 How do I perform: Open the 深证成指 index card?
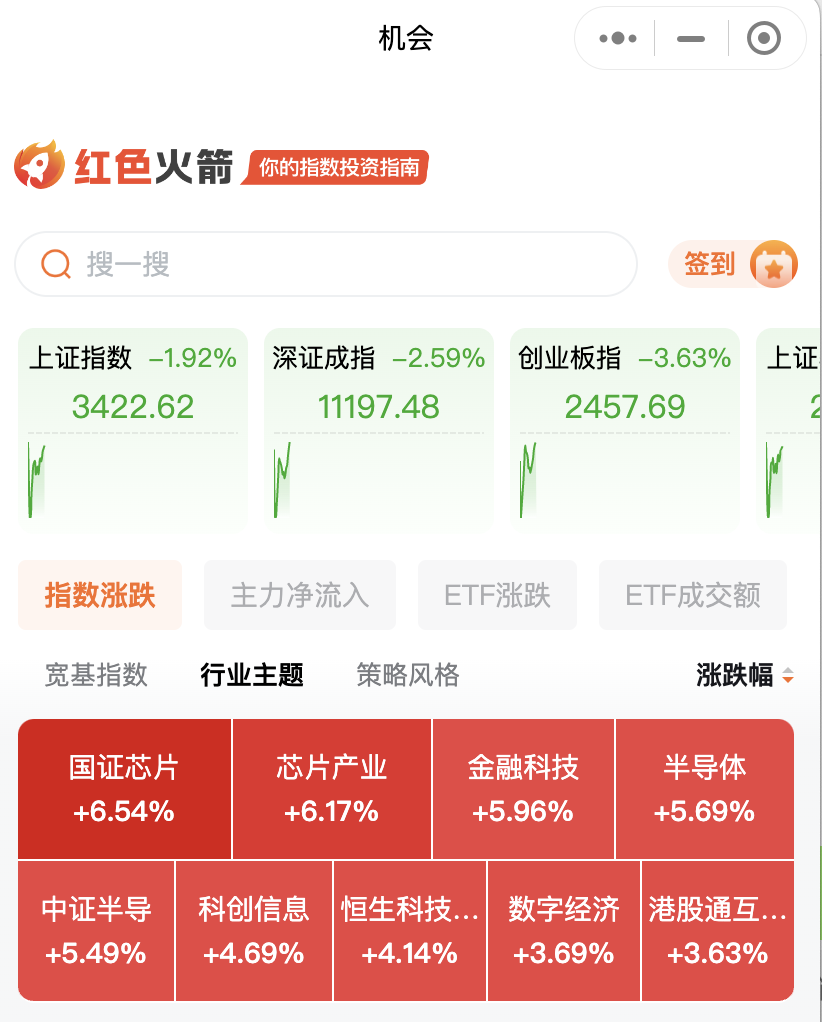(379, 428)
